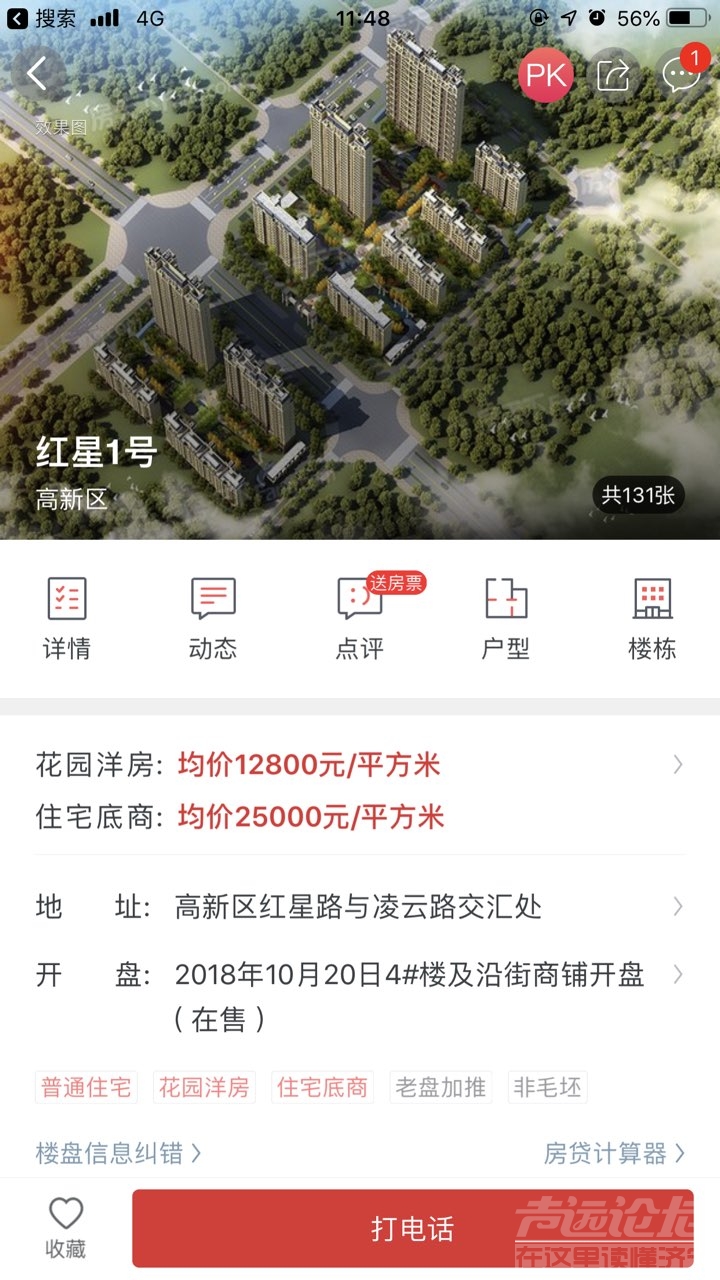720x1280 pixels.
Task: Open the 户型 floor plans section
Action: pos(506,619)
